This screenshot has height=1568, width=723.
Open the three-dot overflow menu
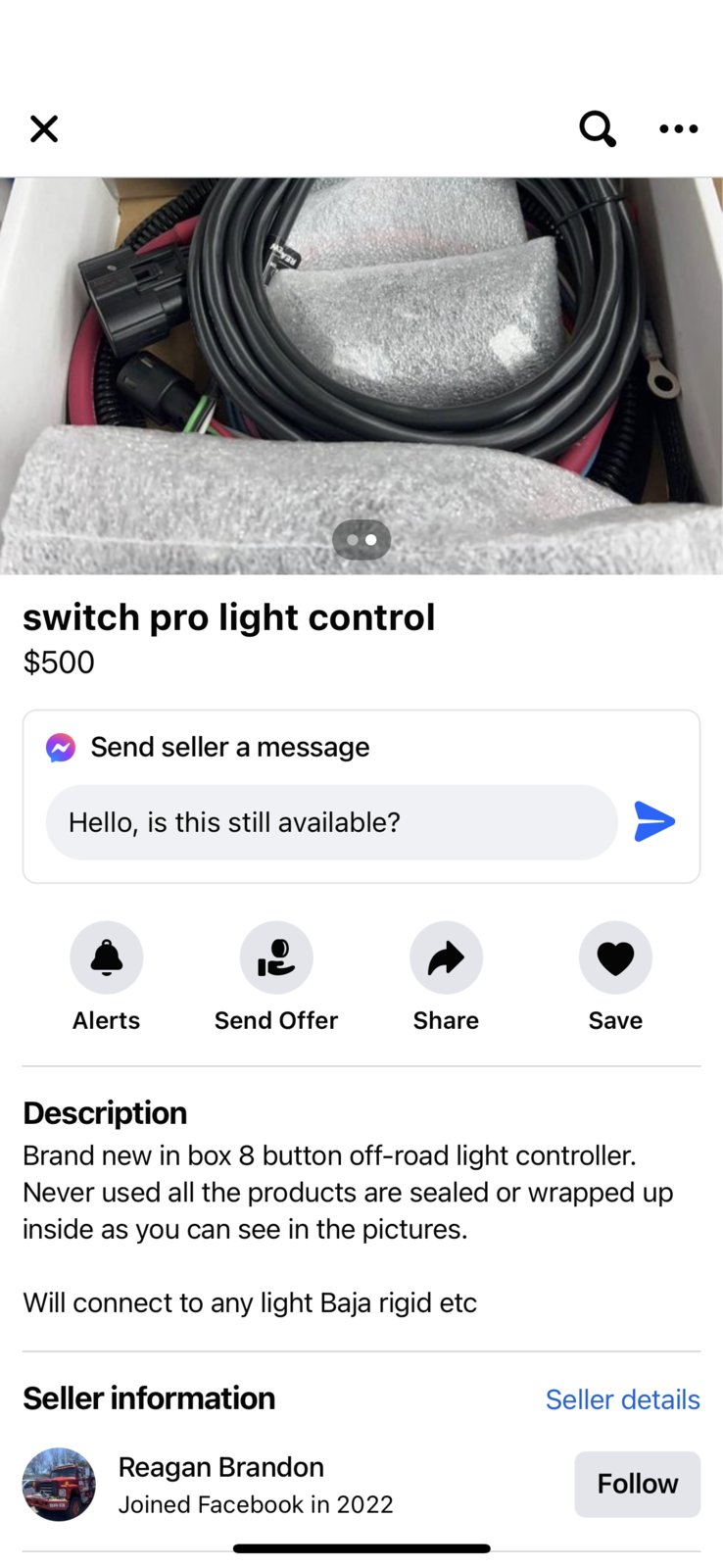[x=678, y=128]
